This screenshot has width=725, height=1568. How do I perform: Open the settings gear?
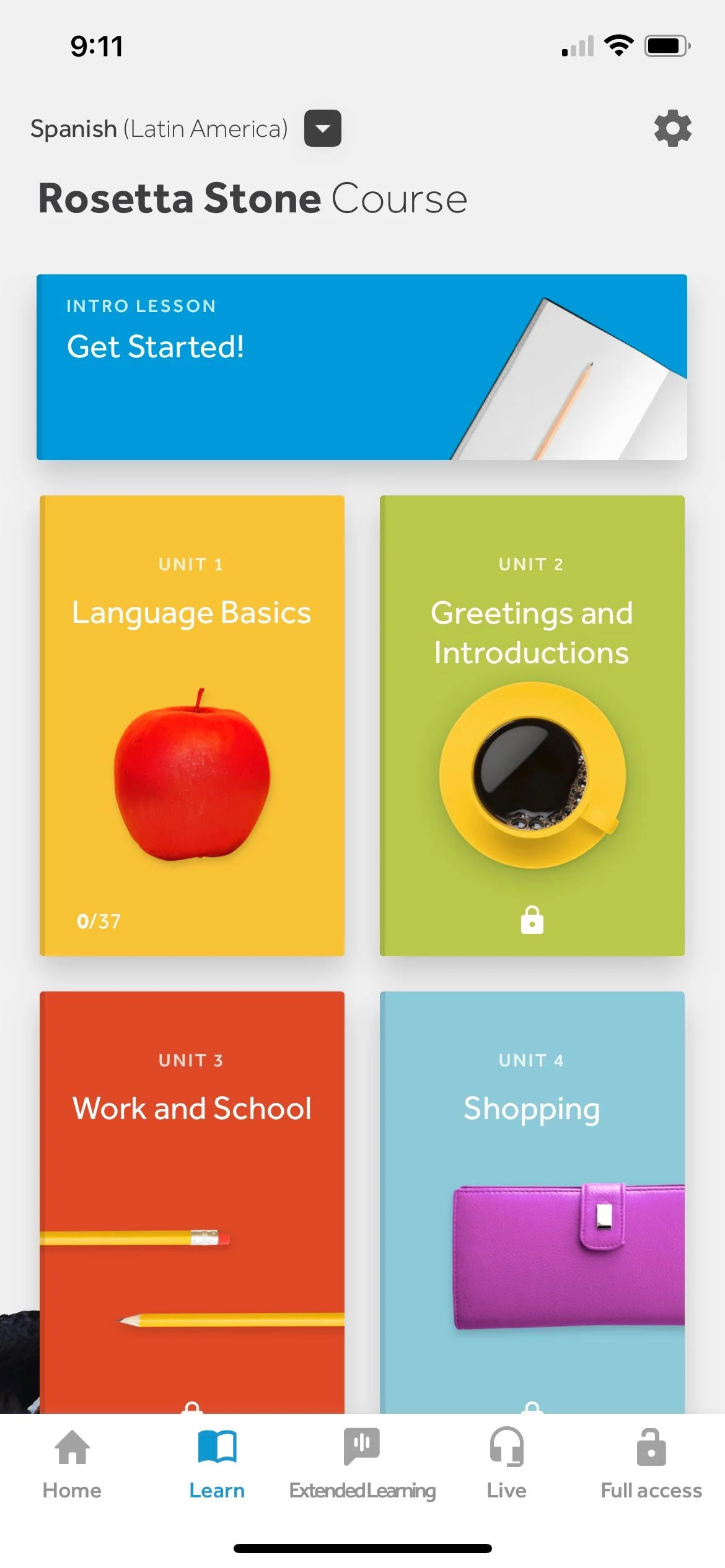point(672,128)
